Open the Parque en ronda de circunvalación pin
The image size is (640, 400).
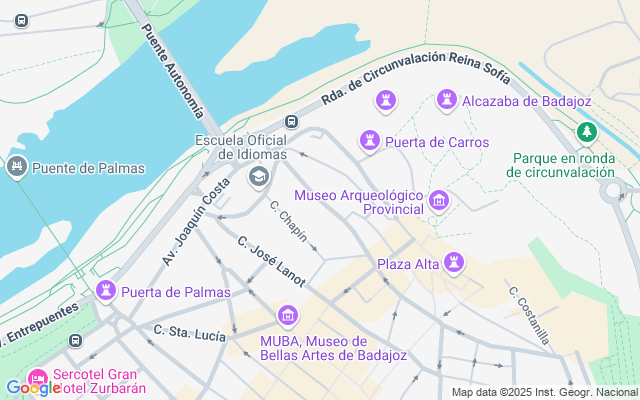tap(587, 133)
